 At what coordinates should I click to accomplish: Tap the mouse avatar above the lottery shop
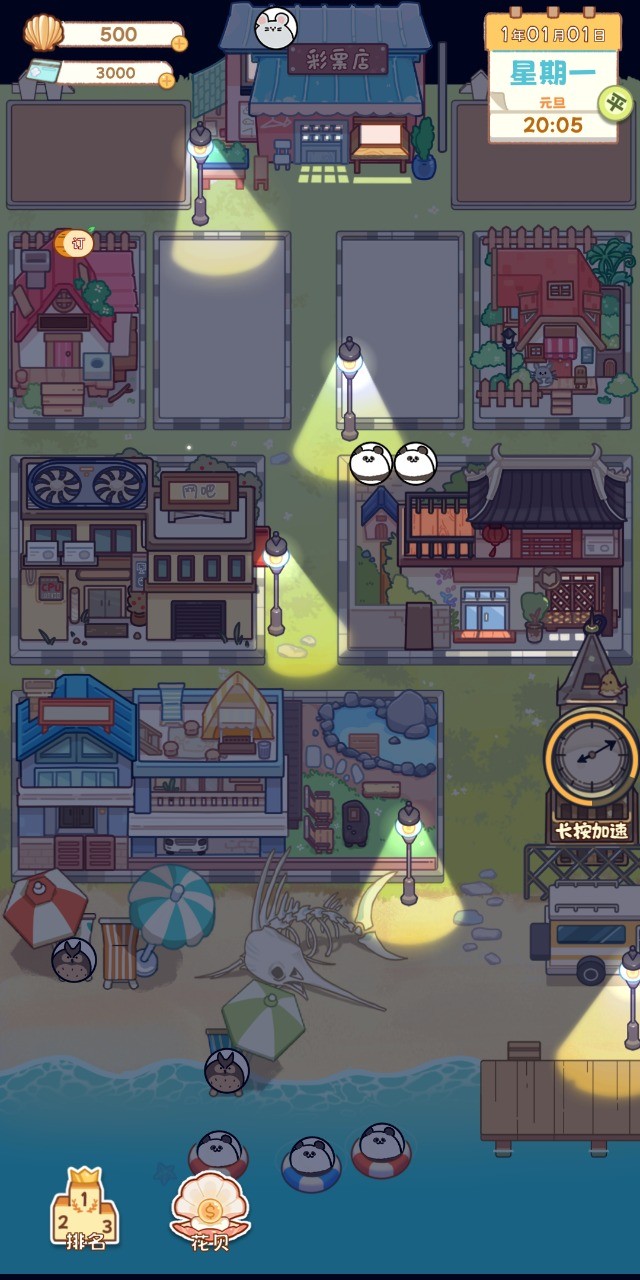tap(275, 27)
